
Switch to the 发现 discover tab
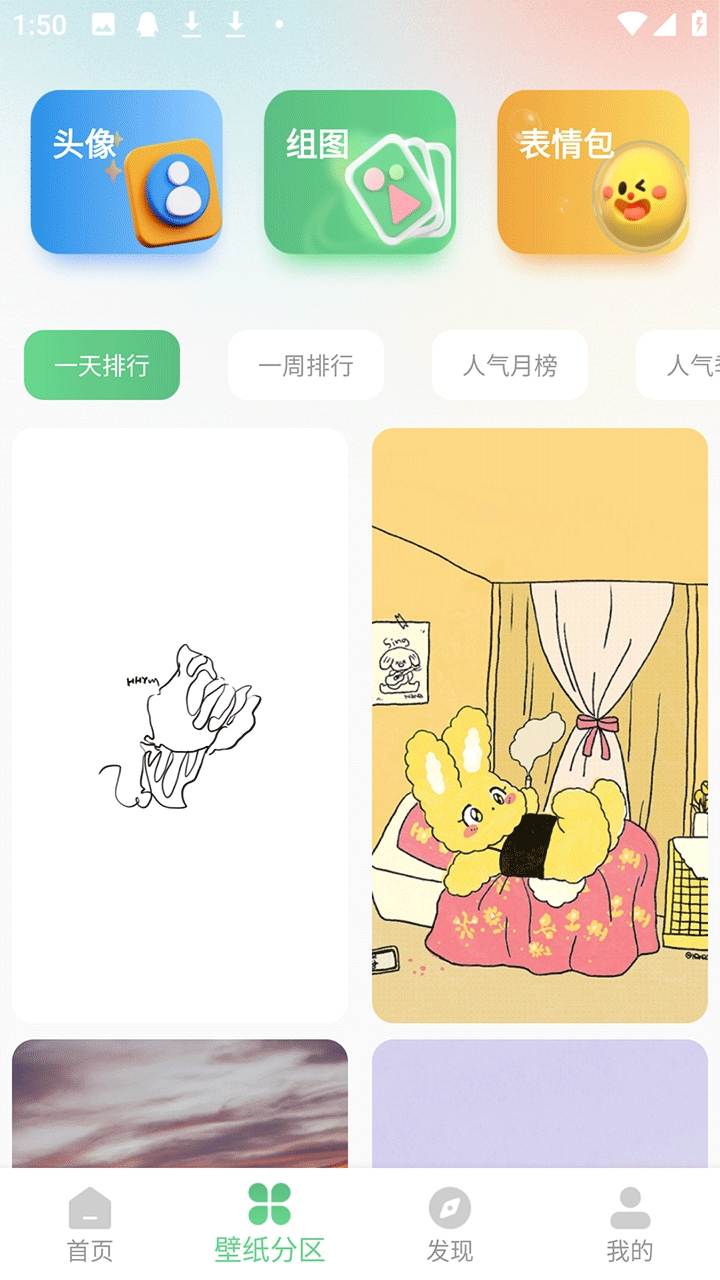click(x=450, y=1225)
